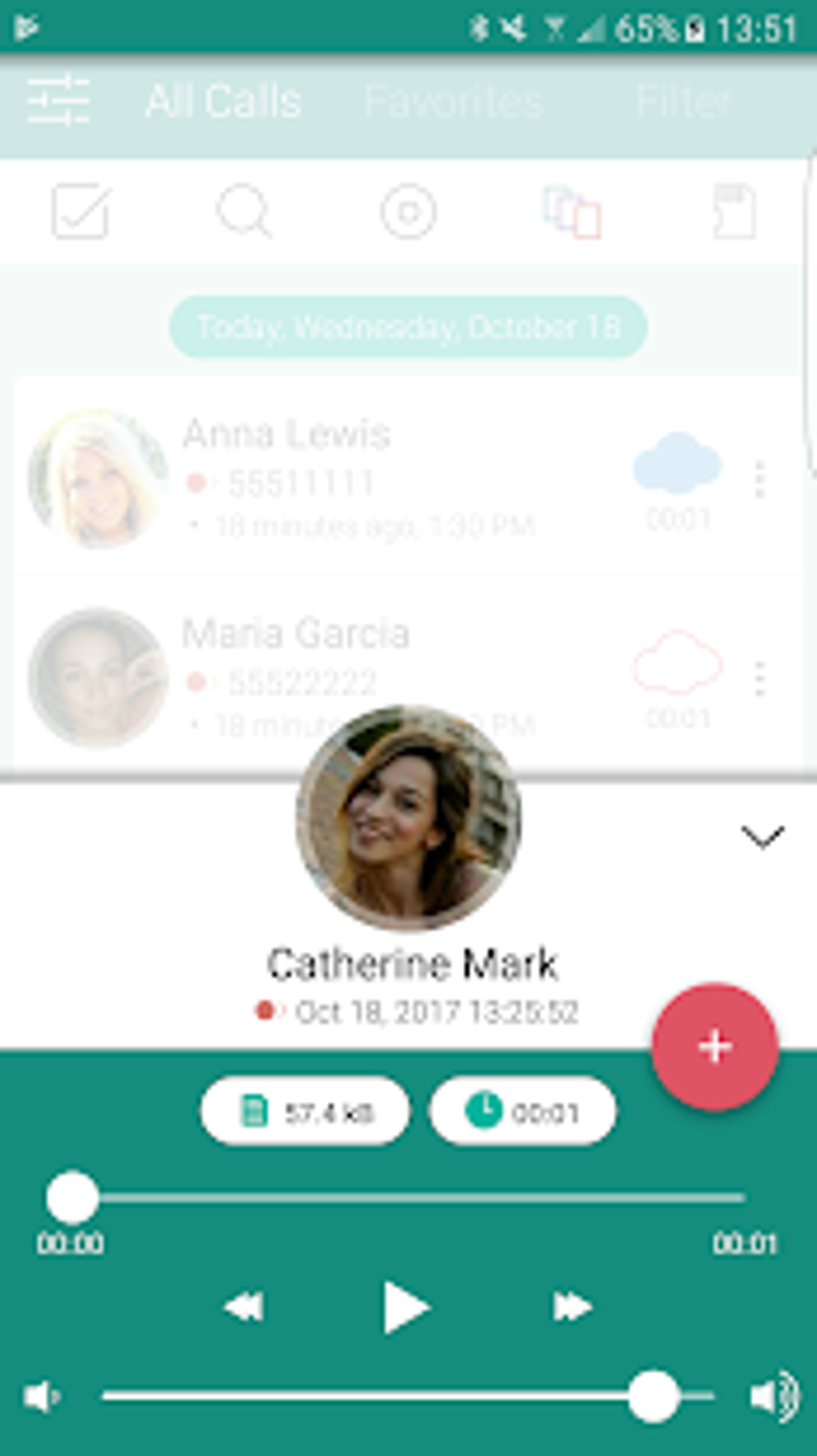
Task: Tap the SD card storage icon
Action: tap(734, 212)
